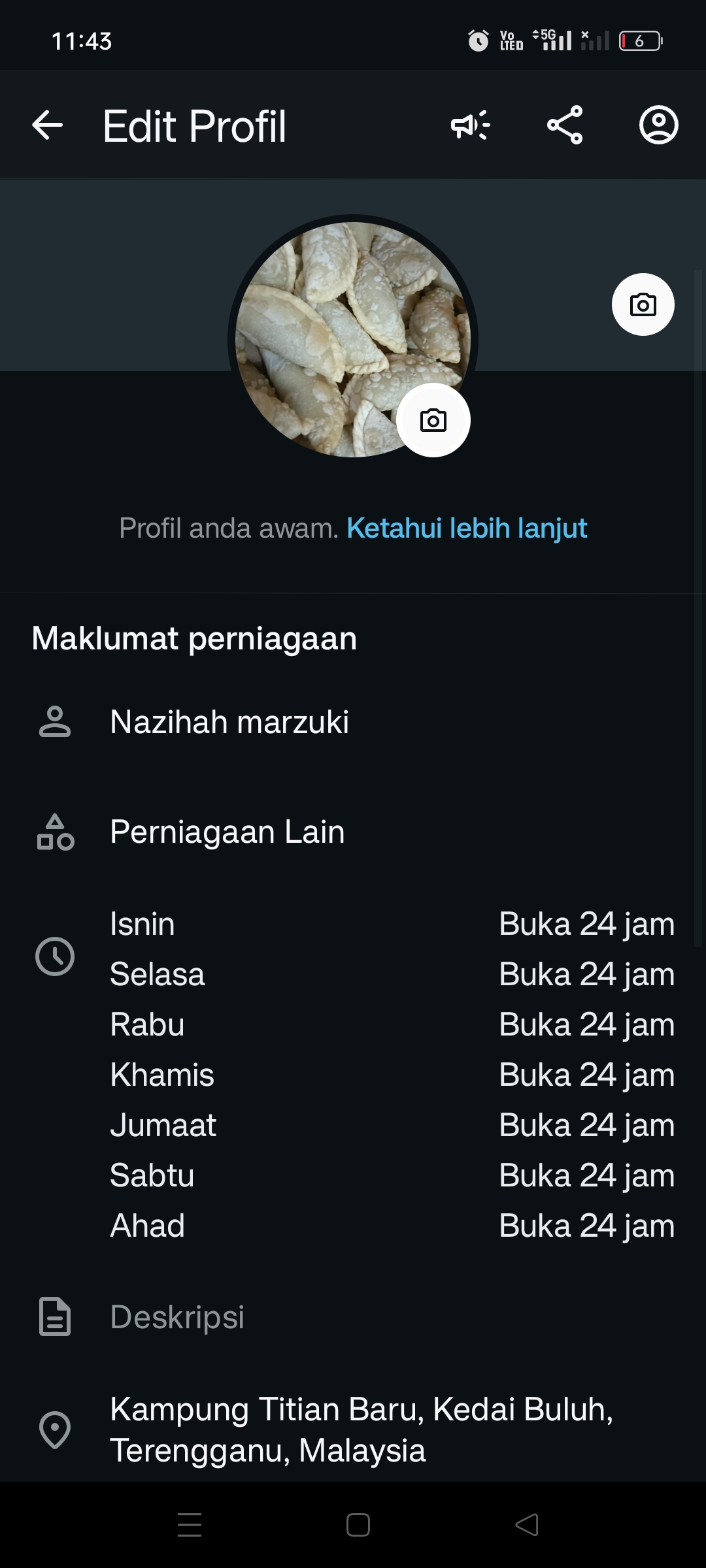This screenshot has height=1568, width=706.
Task: Share the business profile
Action: 565,125
